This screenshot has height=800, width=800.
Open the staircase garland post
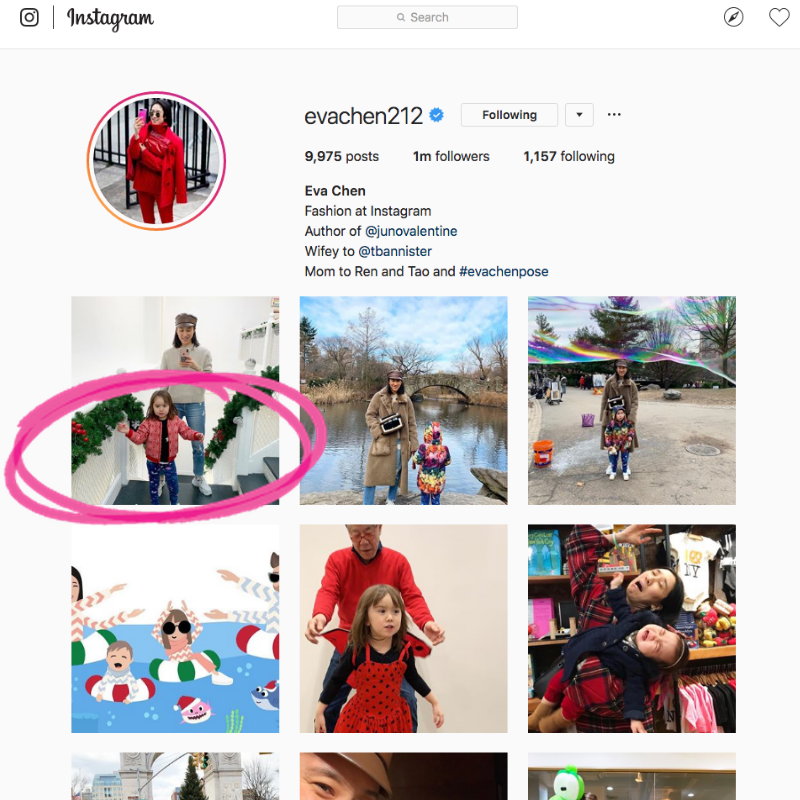(175, 400)
